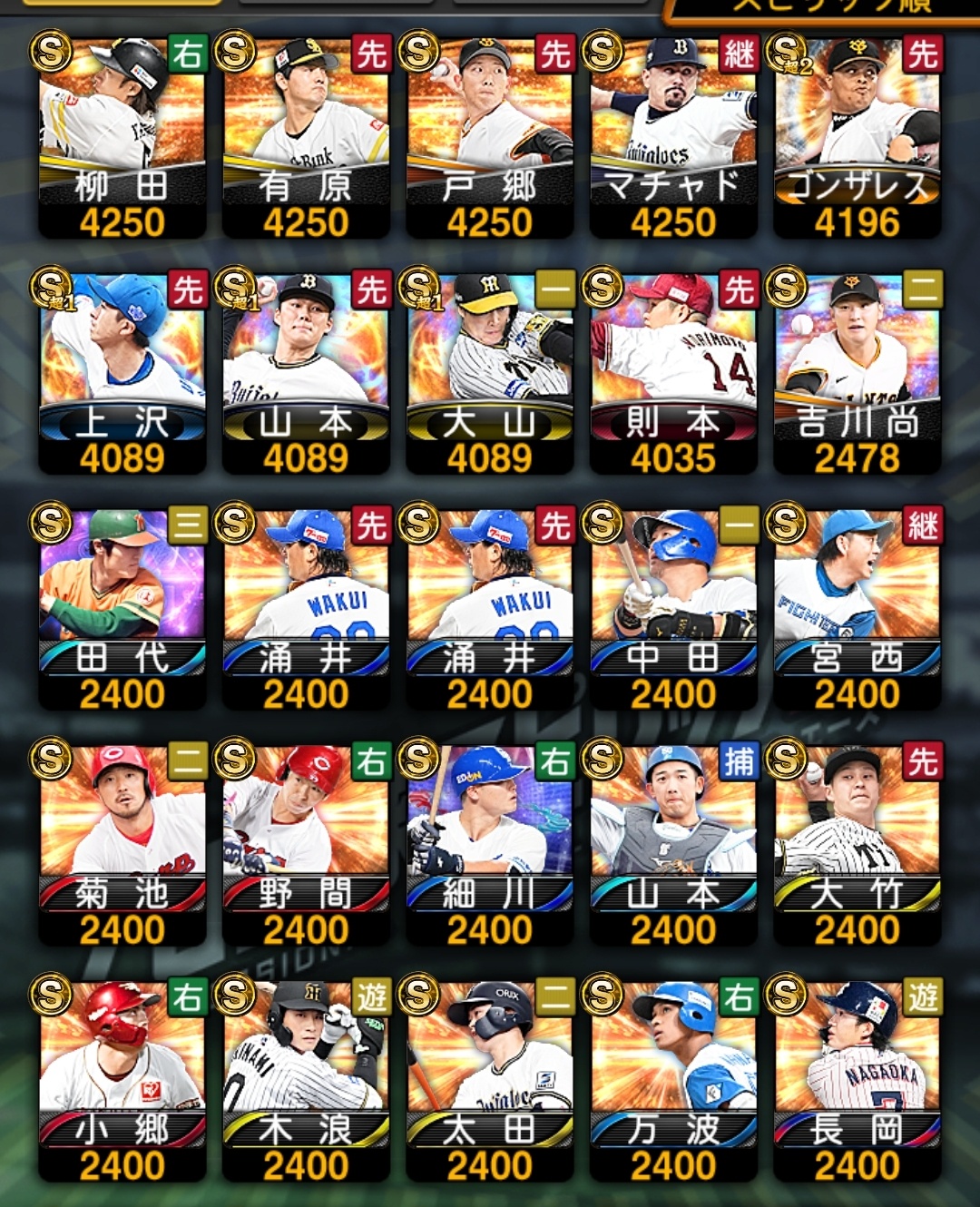The image size is (980, 1207).
Task: Open the 細川 card
Action: (x=490, y=844)
